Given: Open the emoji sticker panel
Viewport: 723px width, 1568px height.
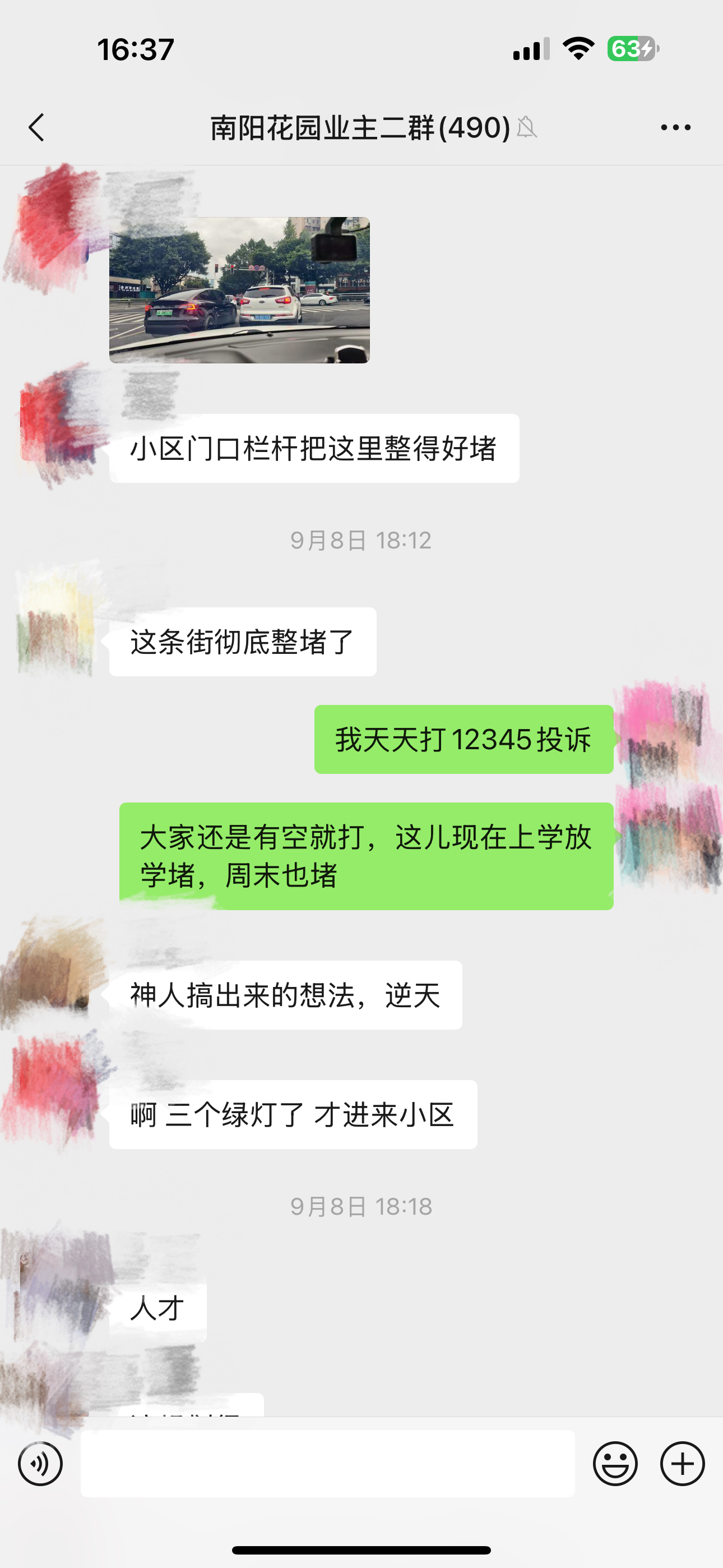Looking at the screenshot, I should pyautogui.click(x=615, y=1463).
